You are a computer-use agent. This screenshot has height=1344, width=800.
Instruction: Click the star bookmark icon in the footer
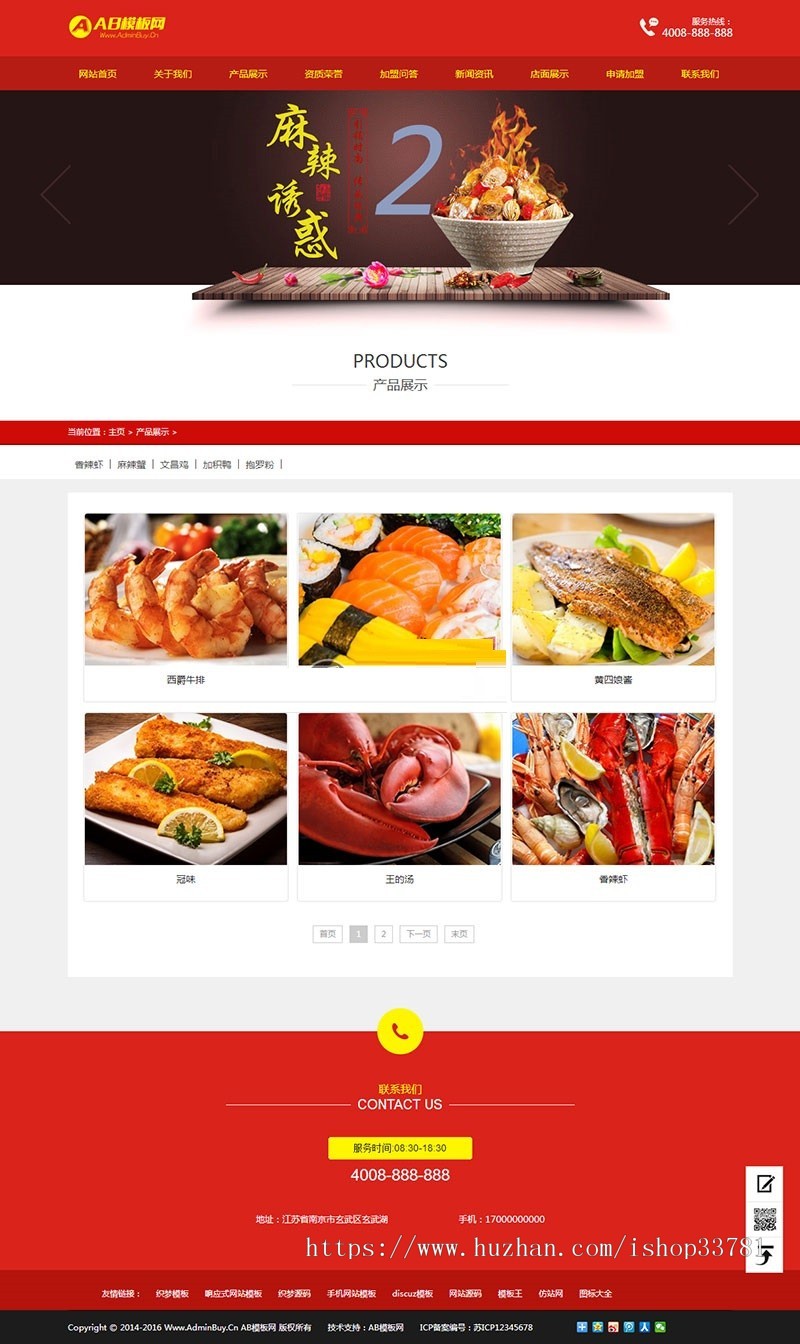click(597, 1326)
